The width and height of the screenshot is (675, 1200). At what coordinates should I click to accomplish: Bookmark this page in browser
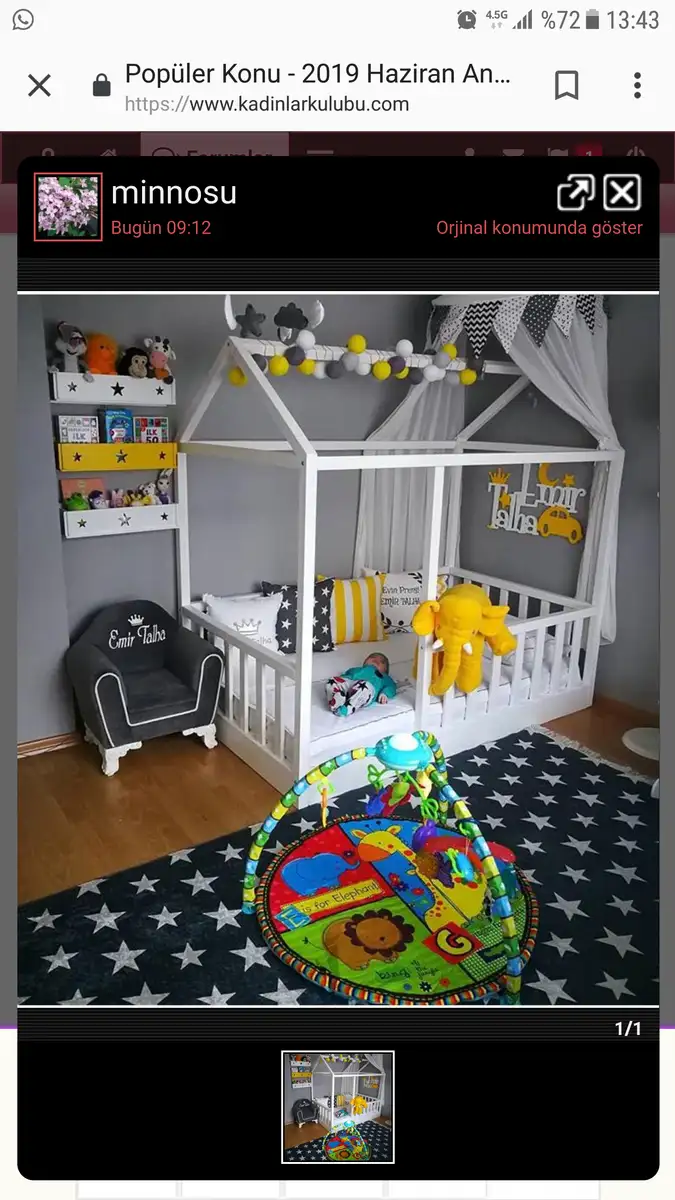point(566,86)
